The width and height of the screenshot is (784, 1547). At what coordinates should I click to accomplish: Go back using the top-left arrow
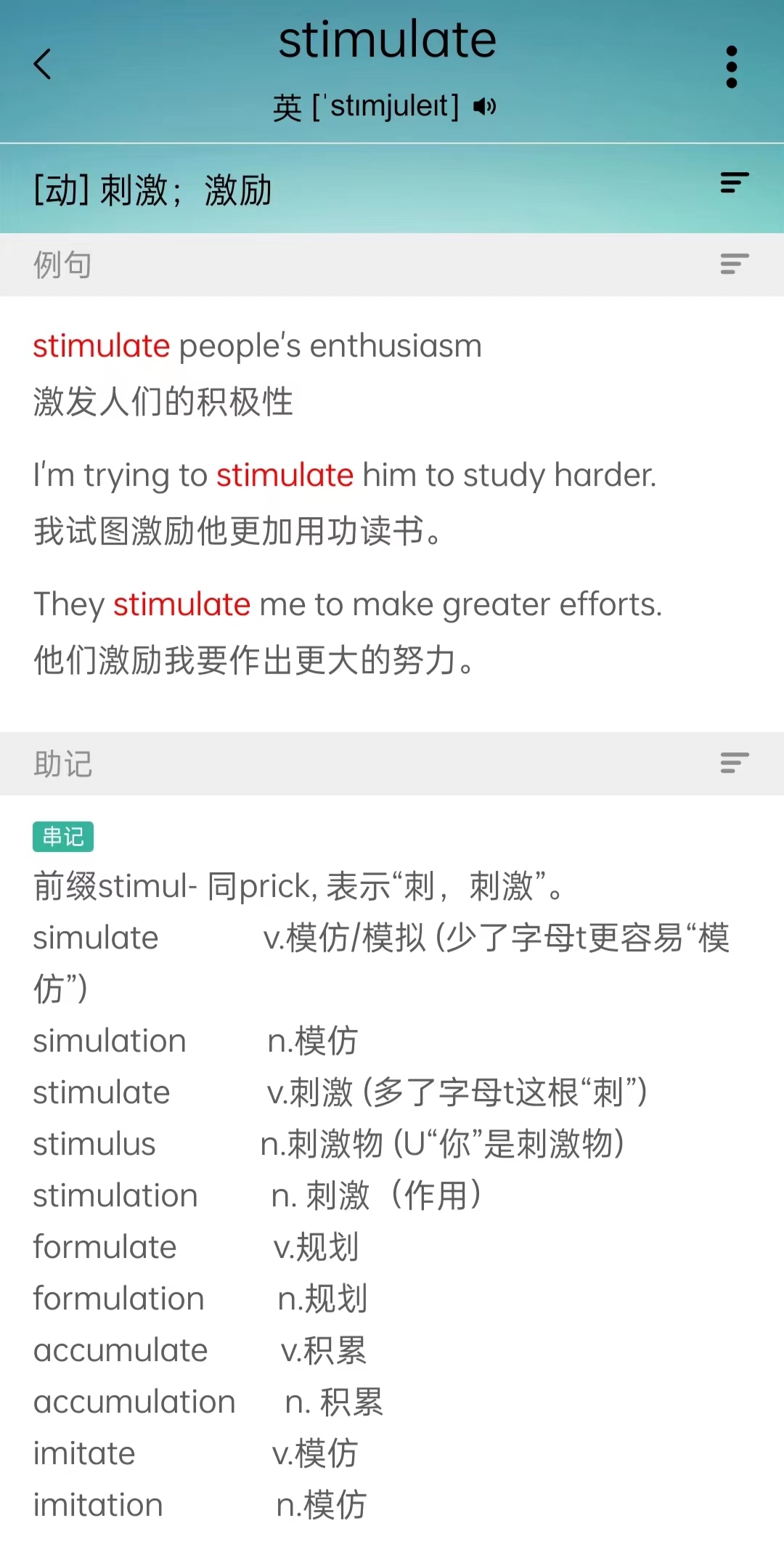click(x=43, y=64)
